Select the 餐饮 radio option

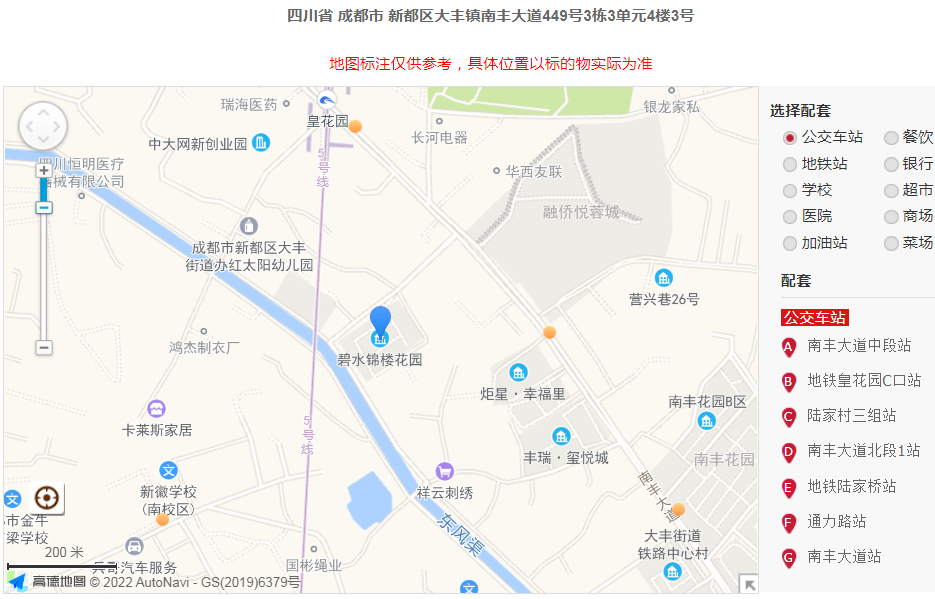click(892, 138)
